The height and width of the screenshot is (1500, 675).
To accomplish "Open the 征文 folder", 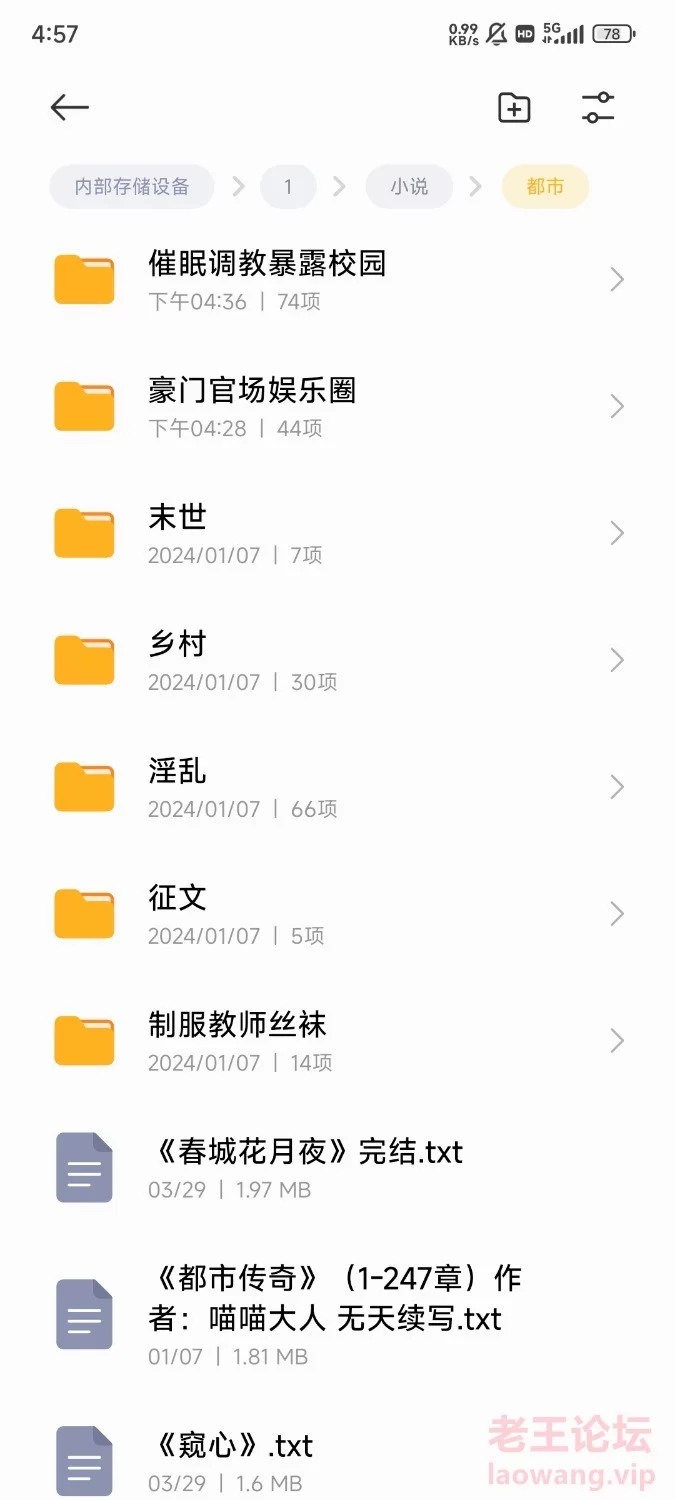I will click(337, 914).
